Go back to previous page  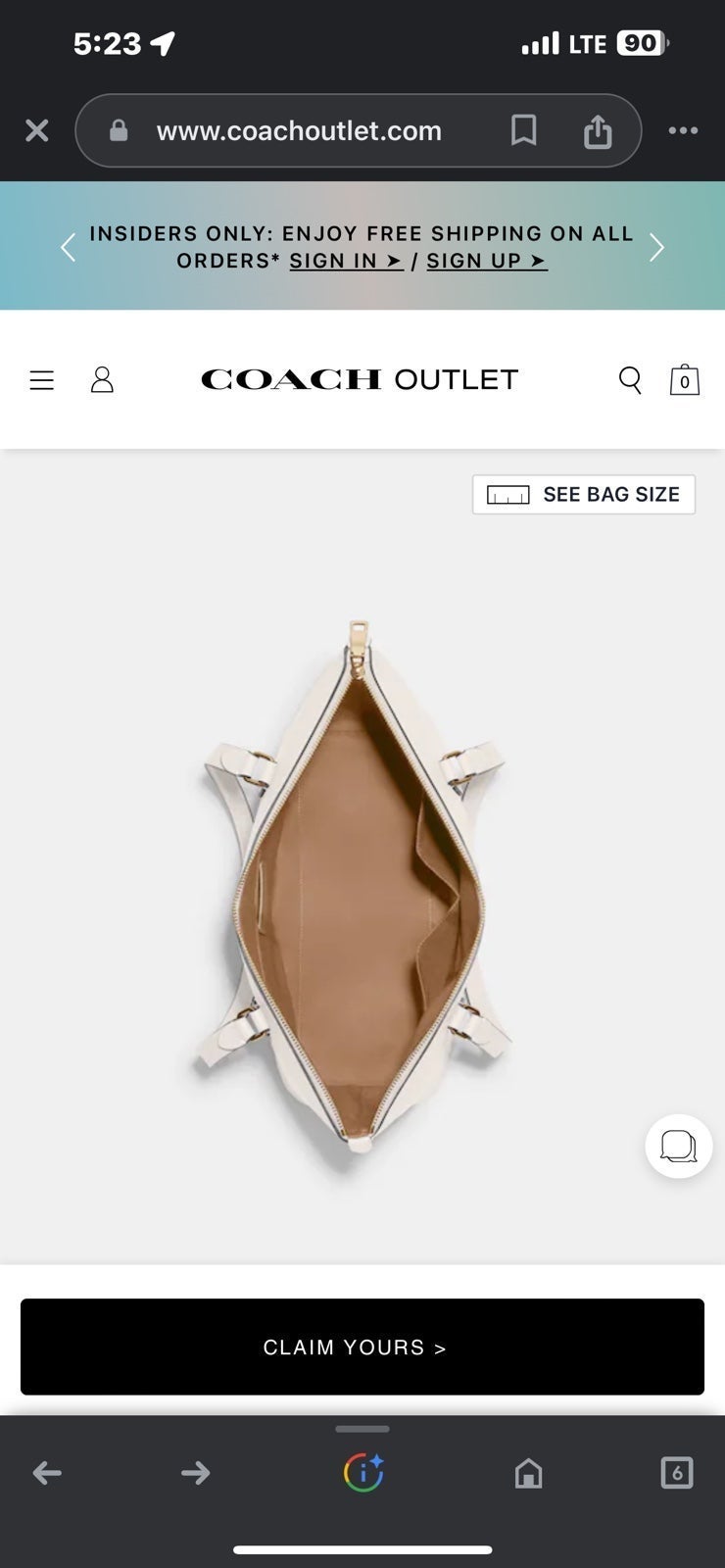47,1472
